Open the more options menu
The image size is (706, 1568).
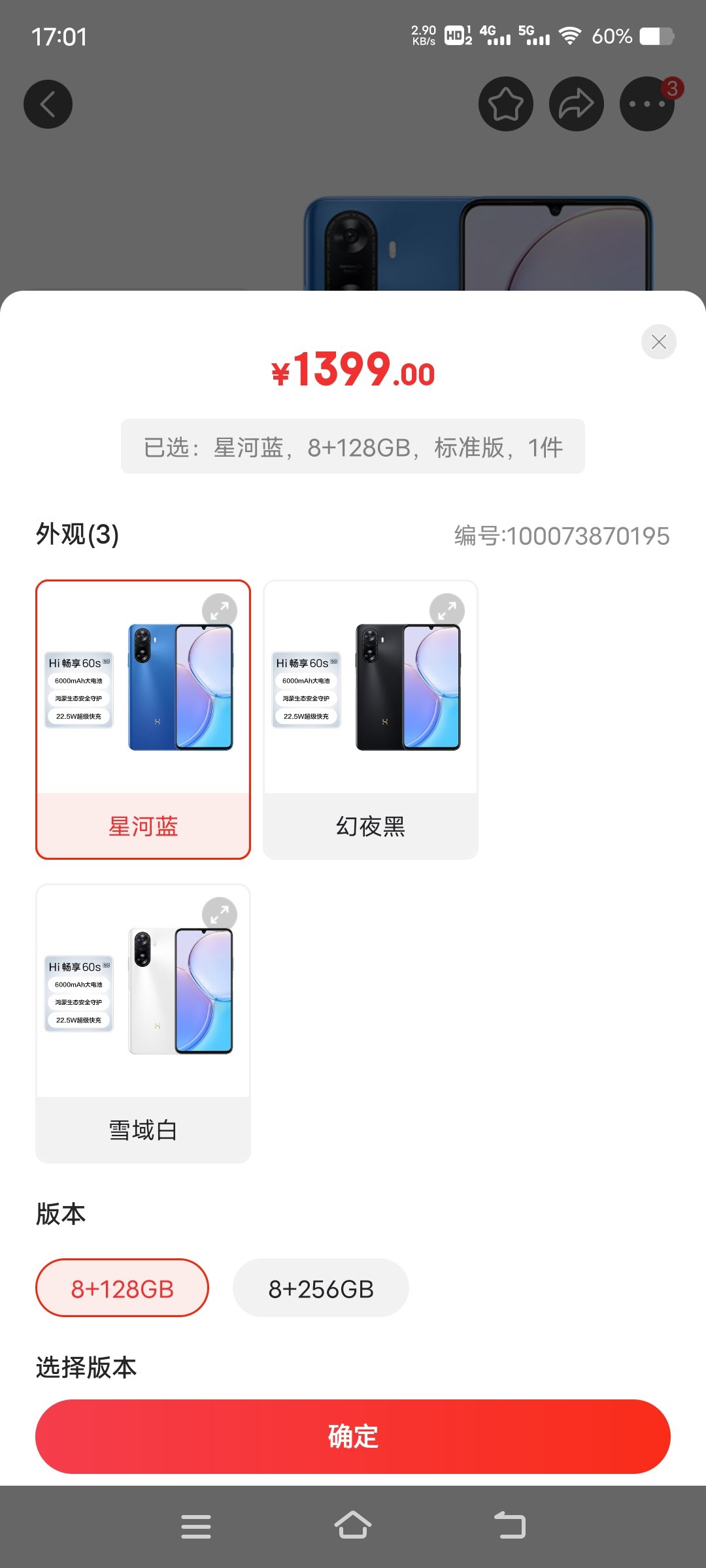click(x=646, y=105)
